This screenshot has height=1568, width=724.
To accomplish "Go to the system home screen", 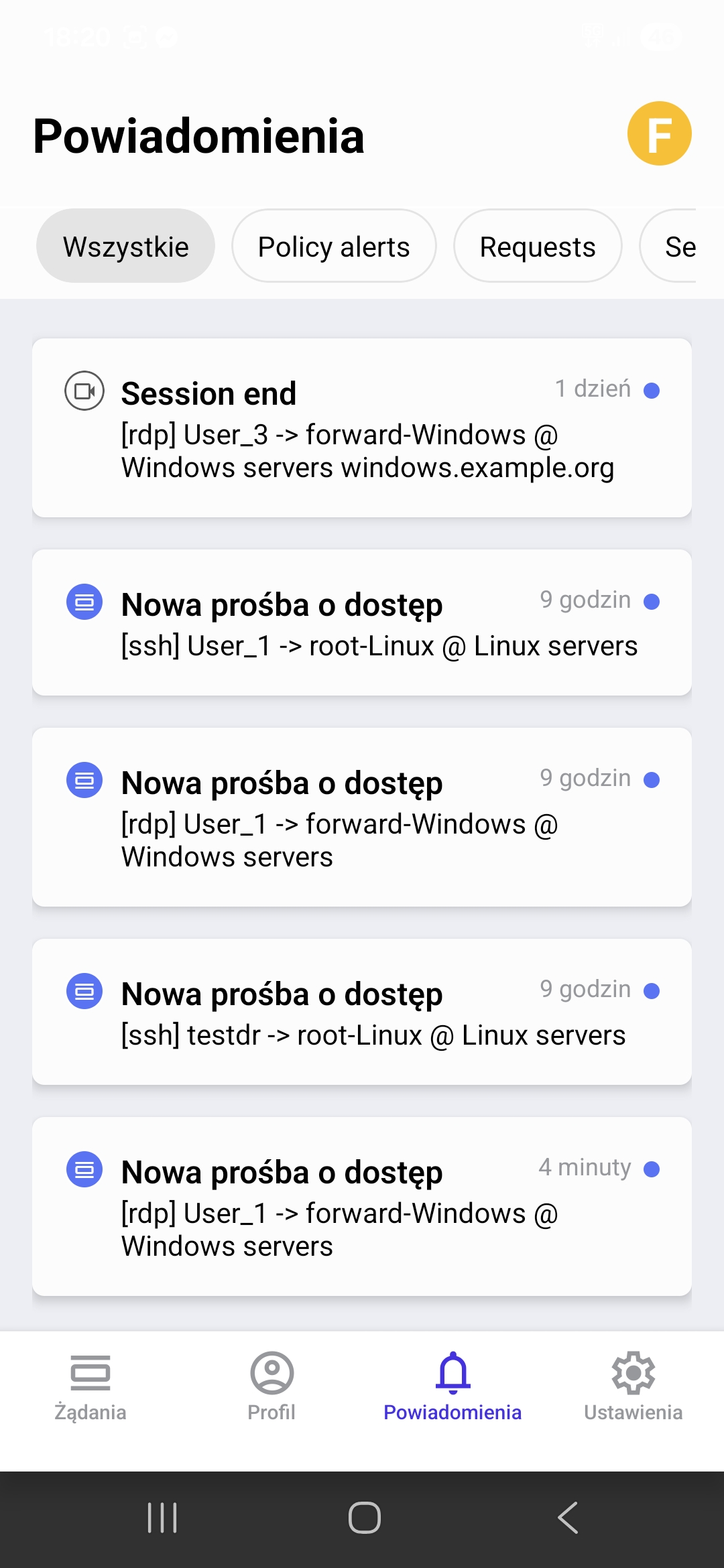I will [x=364, y=1518].
